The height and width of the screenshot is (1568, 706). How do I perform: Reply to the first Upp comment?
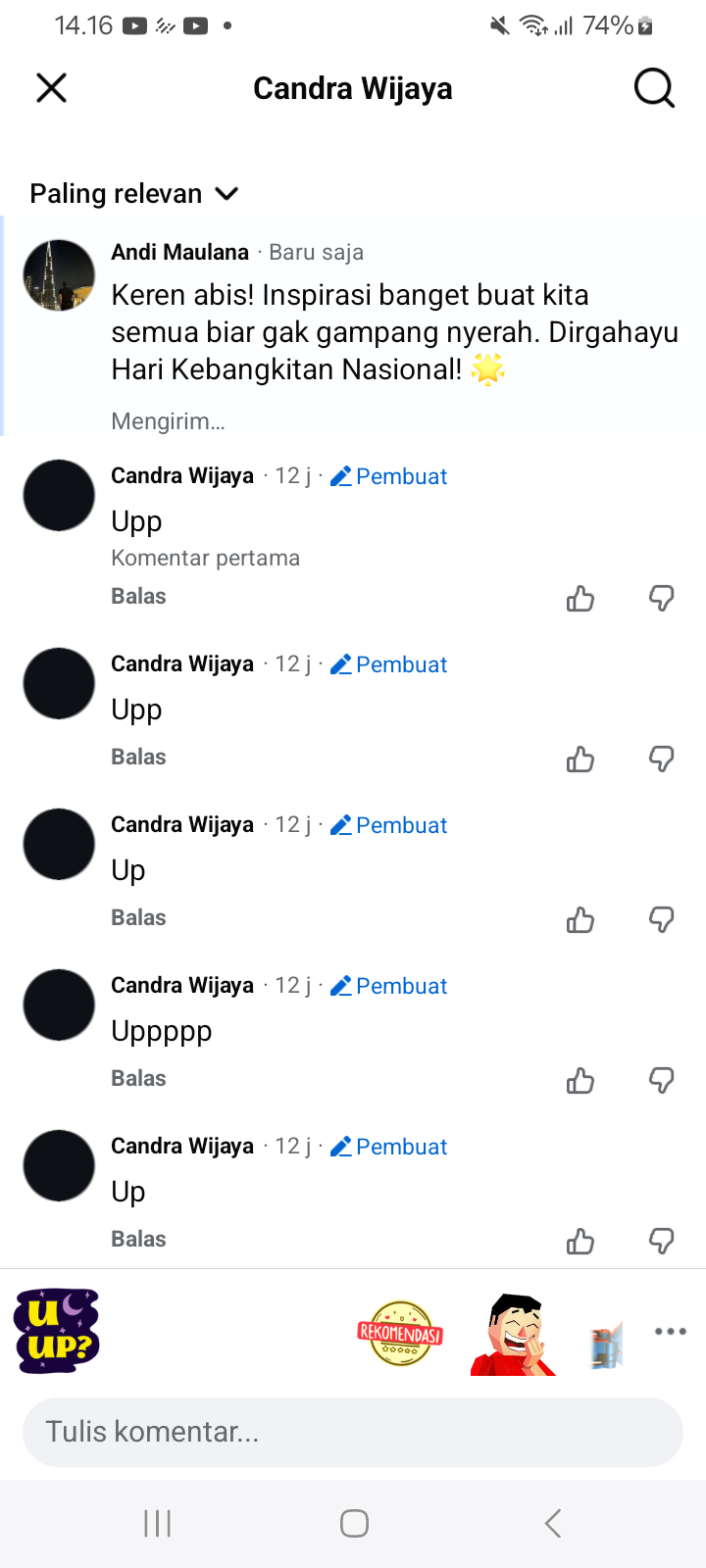(x=138, y=596)
